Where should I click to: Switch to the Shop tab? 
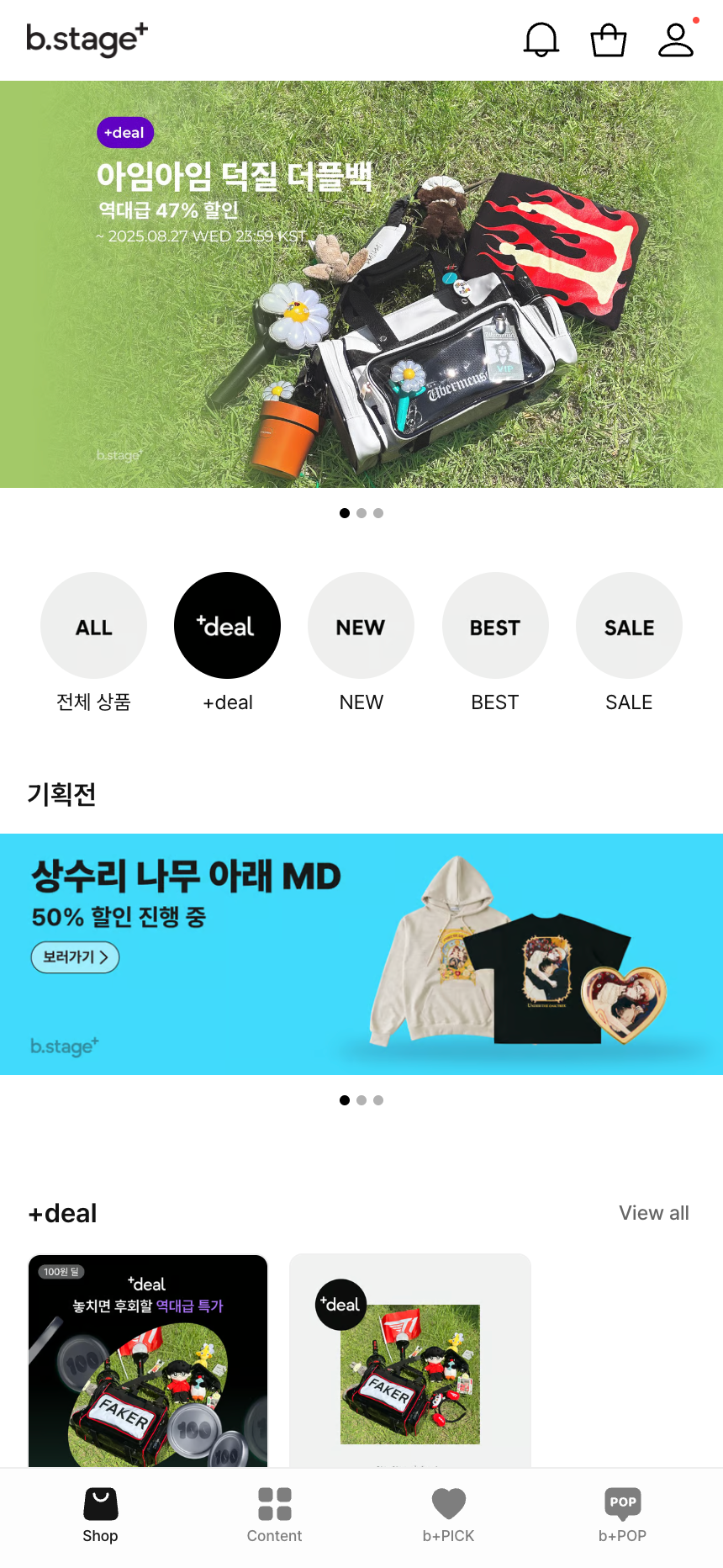point(100,1515)
